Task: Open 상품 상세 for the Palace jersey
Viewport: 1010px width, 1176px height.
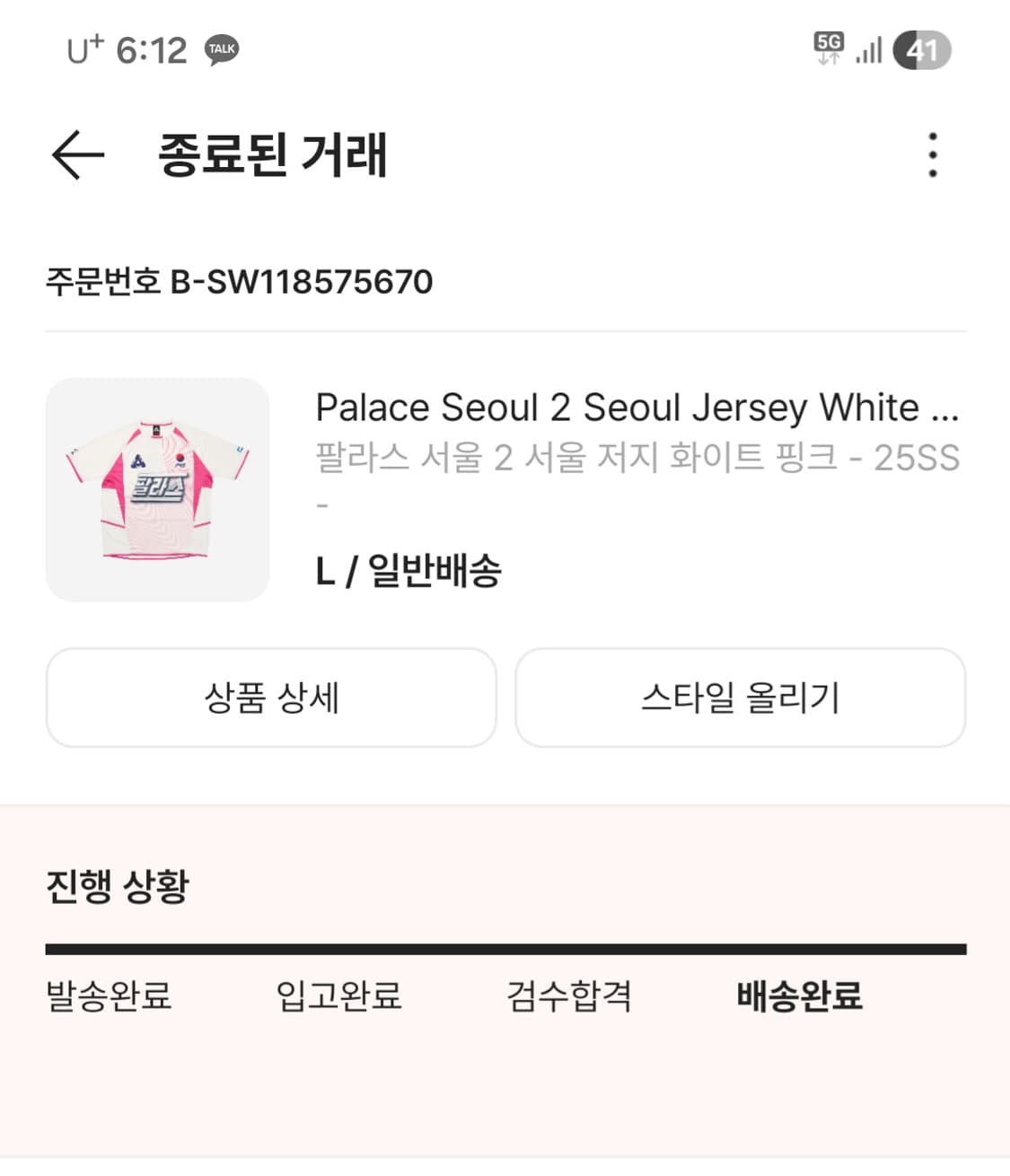Action: (x=270, y=698)
